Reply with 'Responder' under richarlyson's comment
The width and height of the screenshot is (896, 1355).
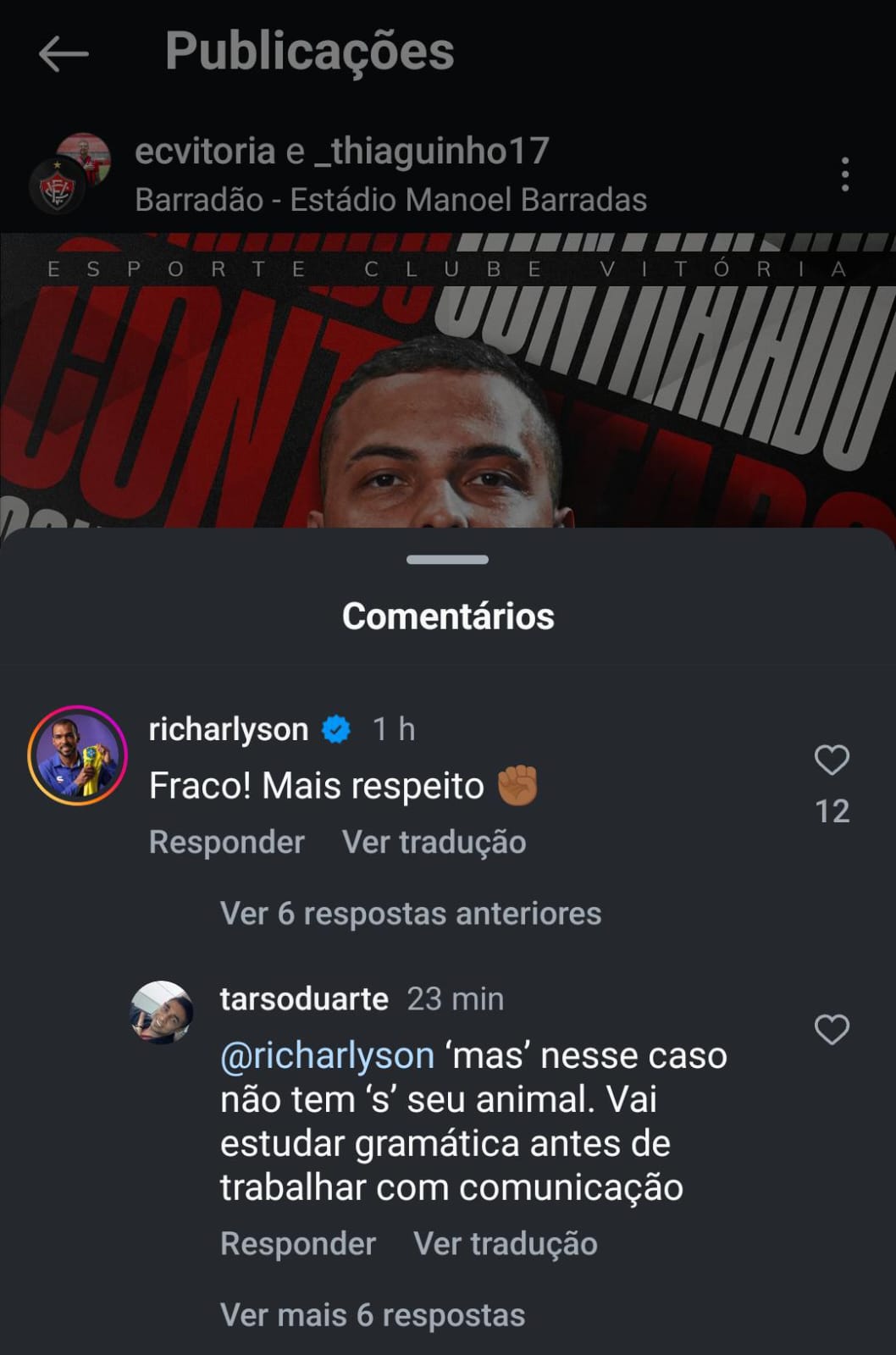[x=226, y=842]
